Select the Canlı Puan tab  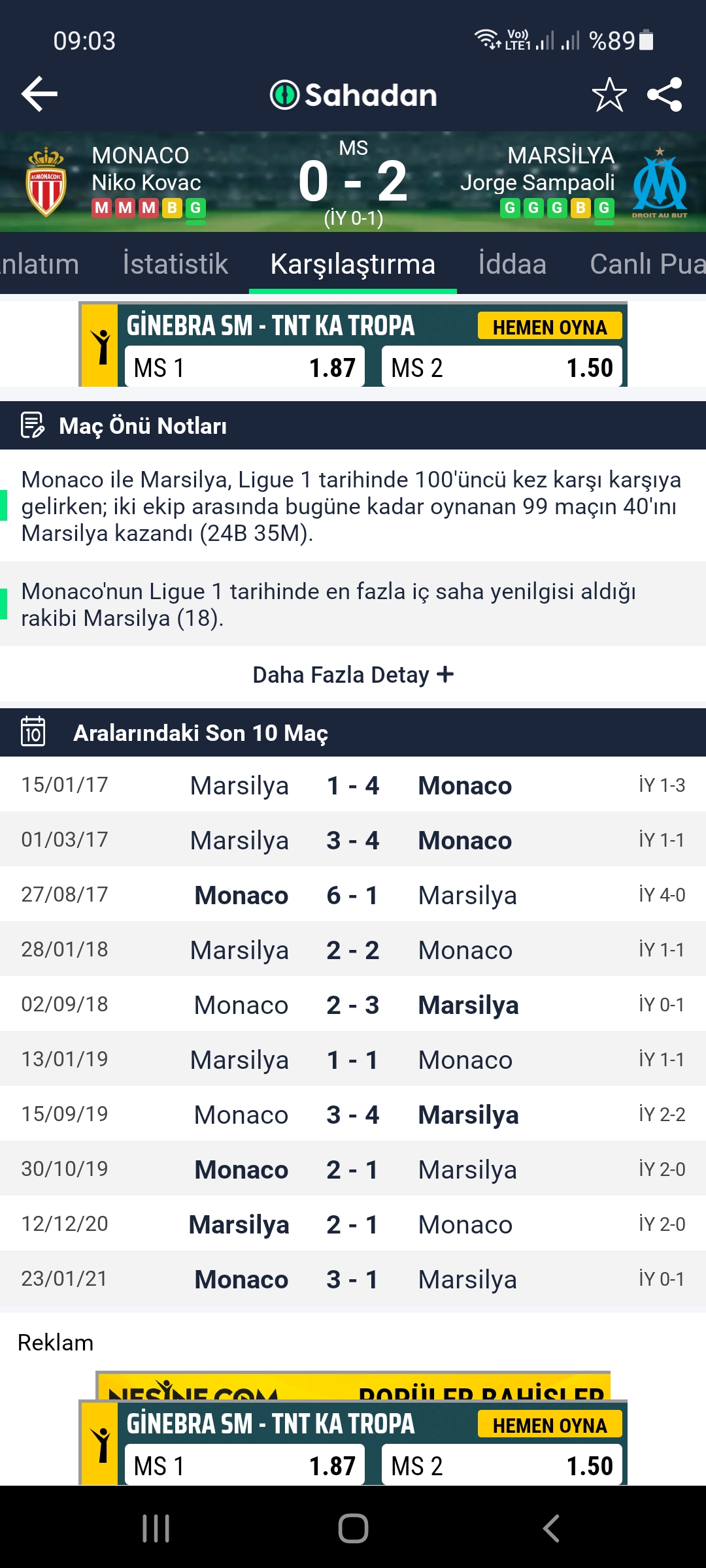point(647,264)
